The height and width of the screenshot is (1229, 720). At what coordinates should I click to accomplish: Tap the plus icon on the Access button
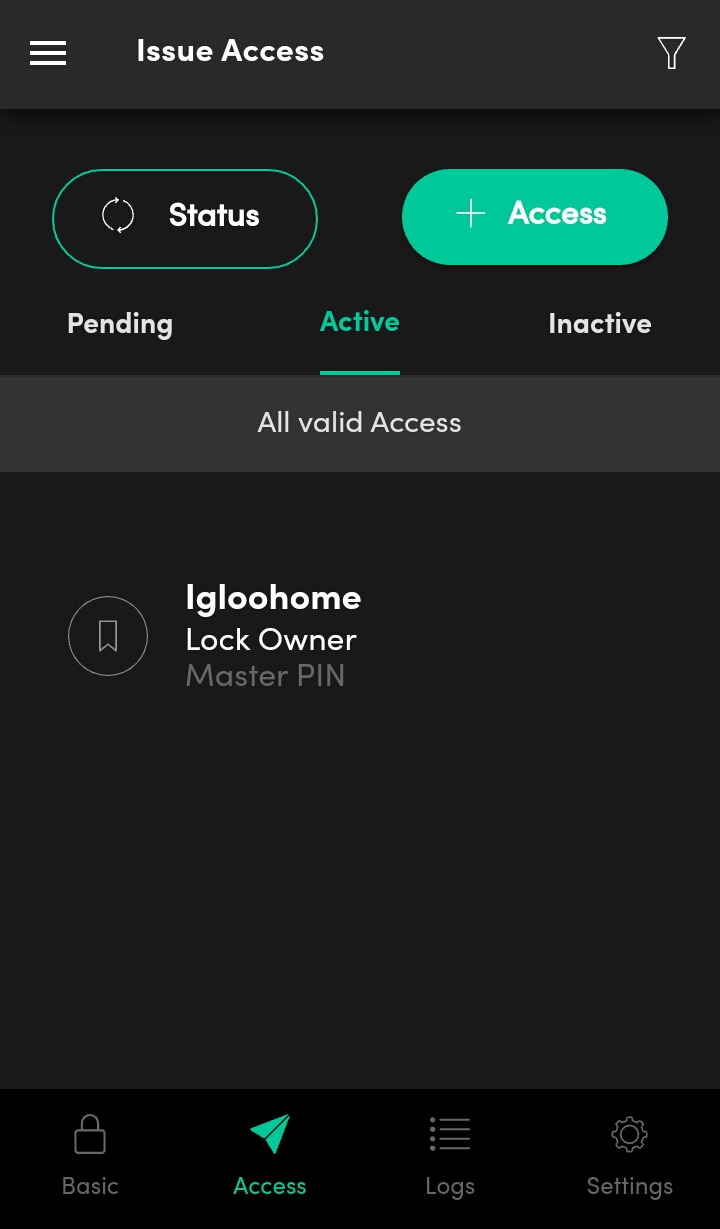(x=469, y=214)
